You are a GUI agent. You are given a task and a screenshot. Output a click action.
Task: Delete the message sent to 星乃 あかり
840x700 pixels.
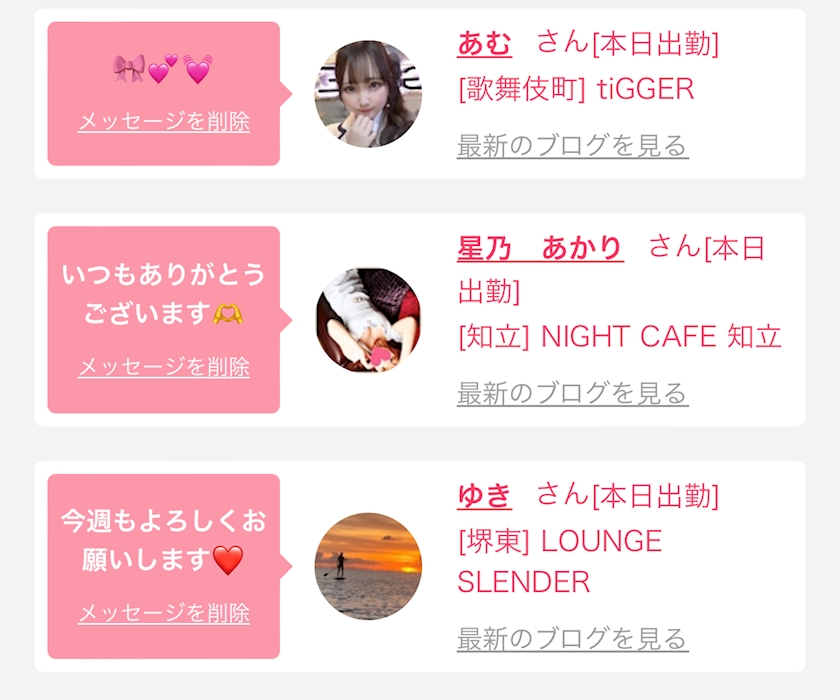coord(164,367)
